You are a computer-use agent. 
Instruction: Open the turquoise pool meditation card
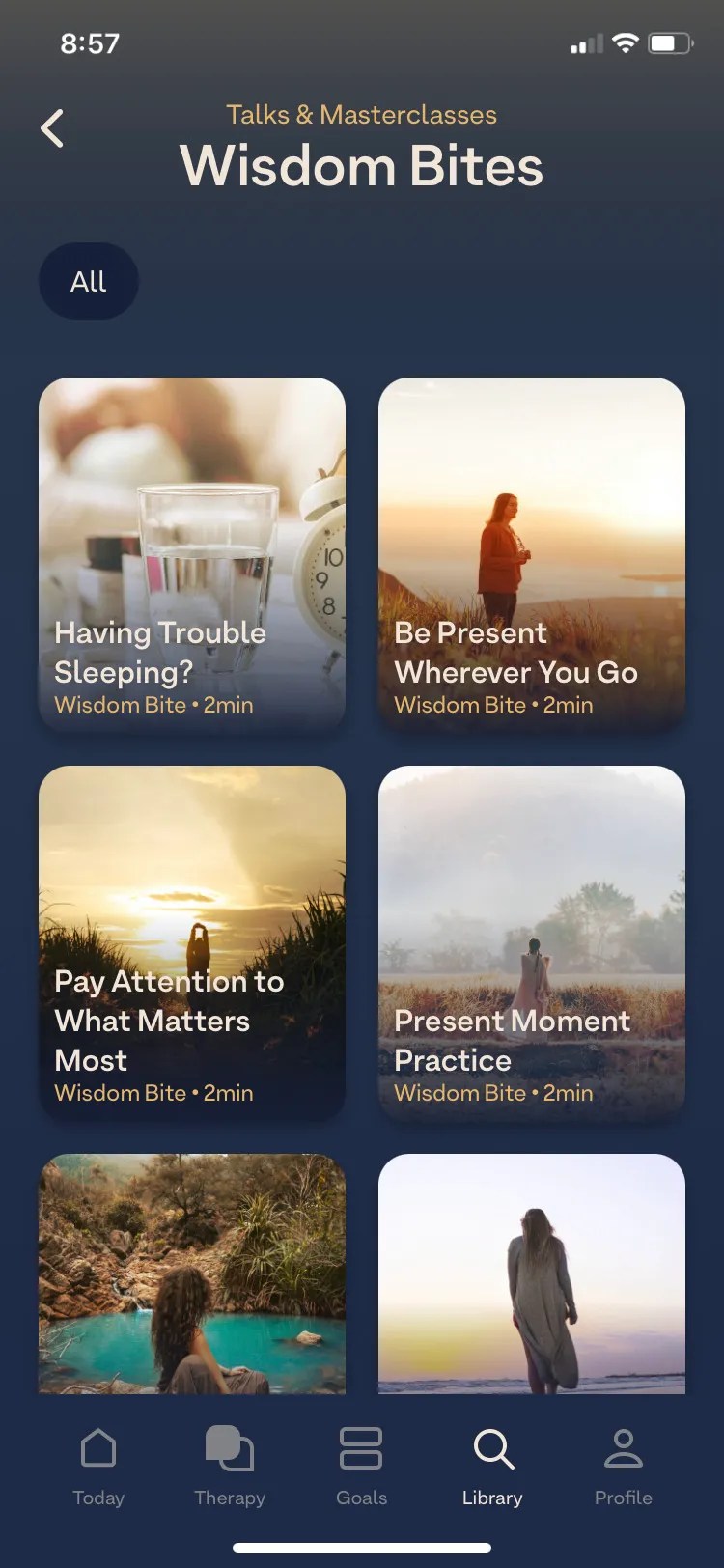click(x=191, y=1274)
